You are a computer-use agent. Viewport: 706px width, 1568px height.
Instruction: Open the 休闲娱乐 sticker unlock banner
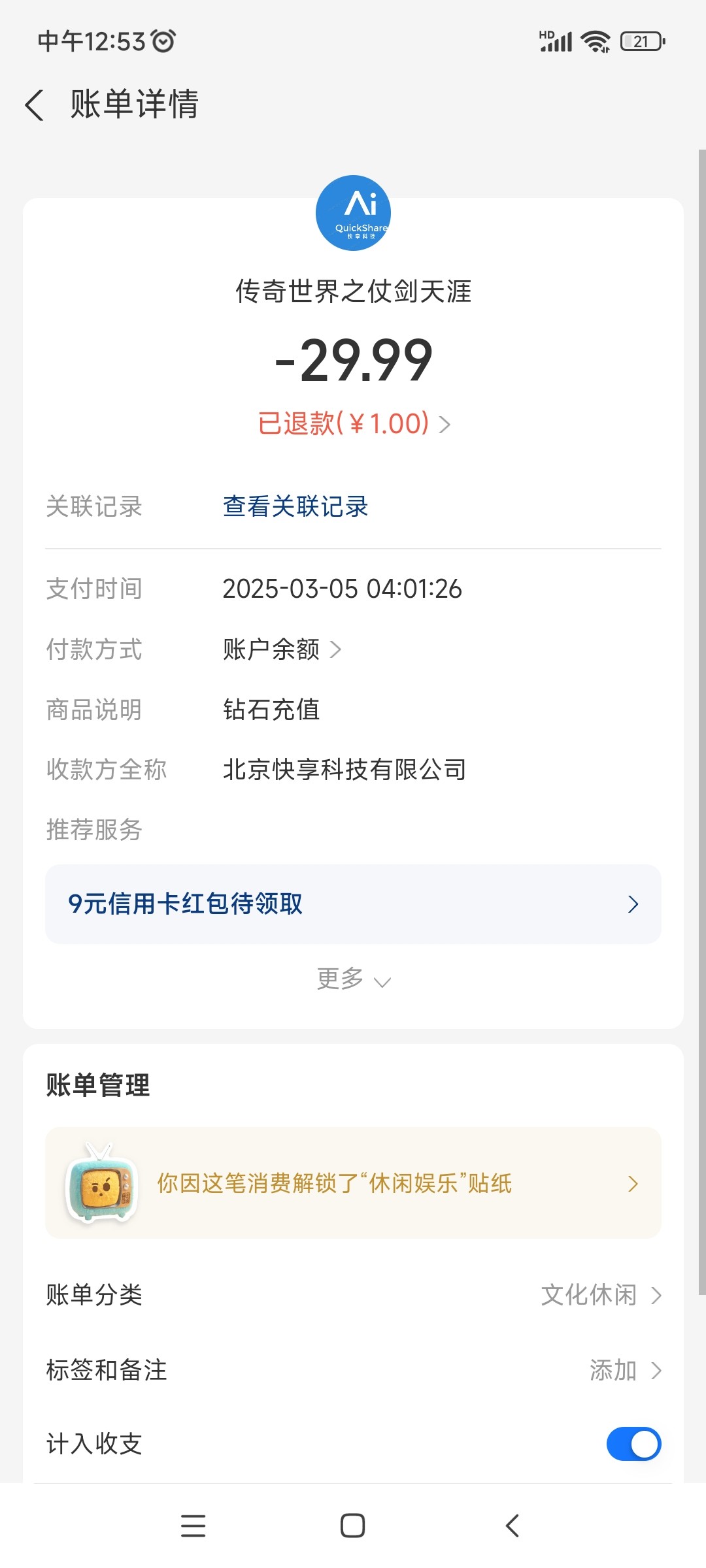pos(353,1183)
